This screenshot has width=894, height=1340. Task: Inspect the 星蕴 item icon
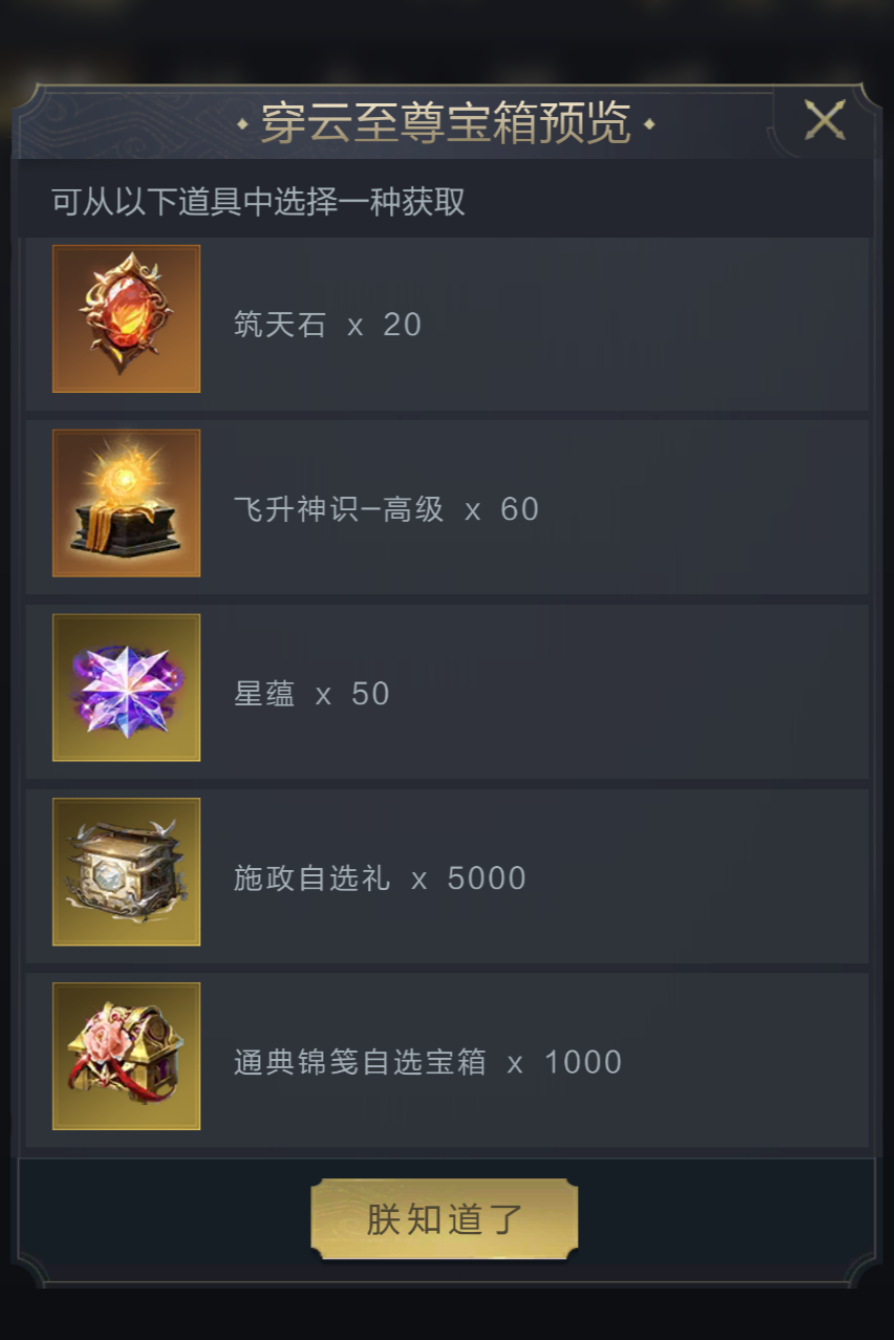point(126,688)
